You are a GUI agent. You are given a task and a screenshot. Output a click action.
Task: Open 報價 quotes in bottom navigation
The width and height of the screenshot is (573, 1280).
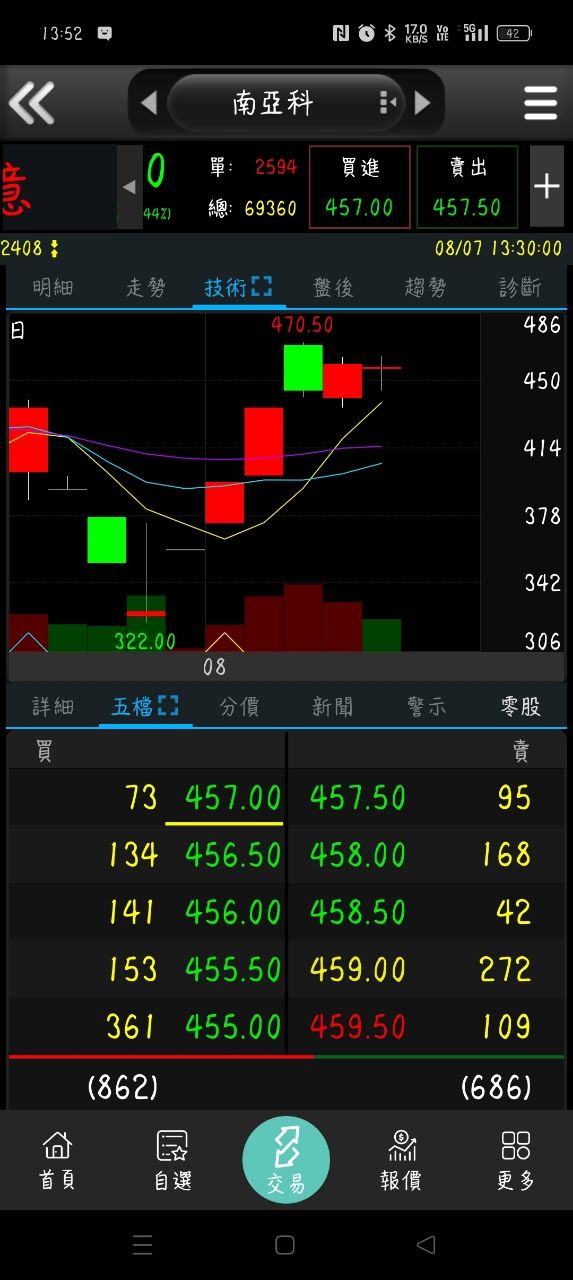[401, 1161]
